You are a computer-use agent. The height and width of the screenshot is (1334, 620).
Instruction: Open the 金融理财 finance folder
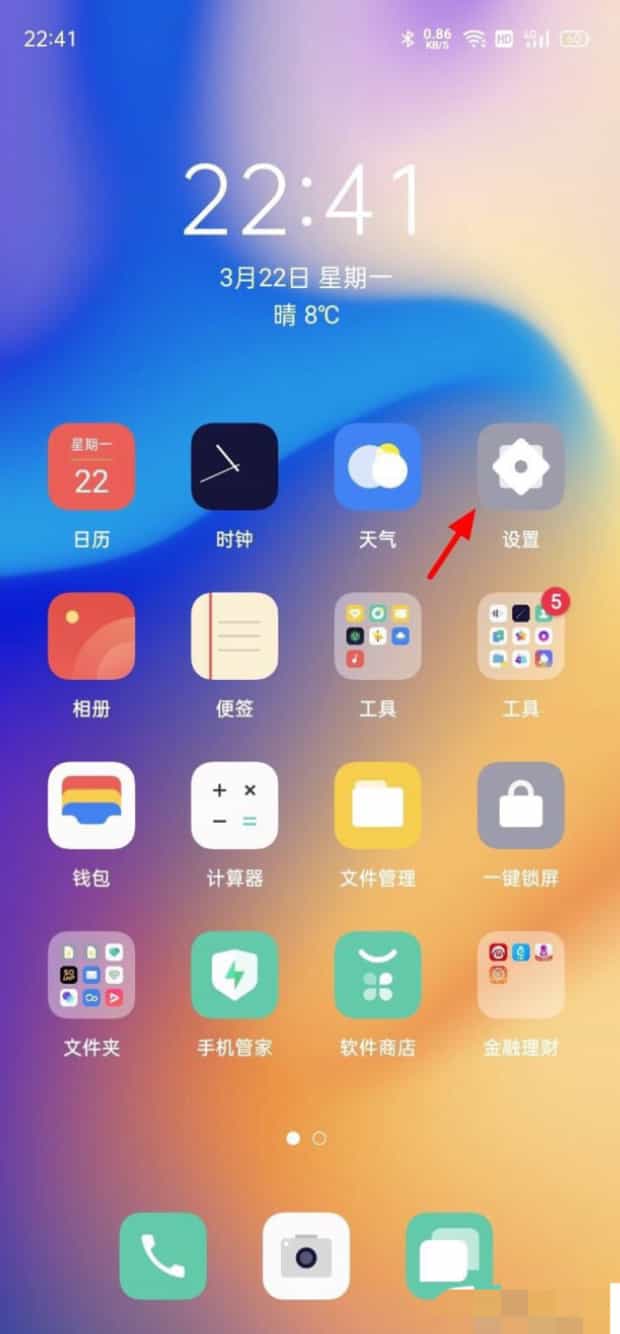tap(520, 975)
